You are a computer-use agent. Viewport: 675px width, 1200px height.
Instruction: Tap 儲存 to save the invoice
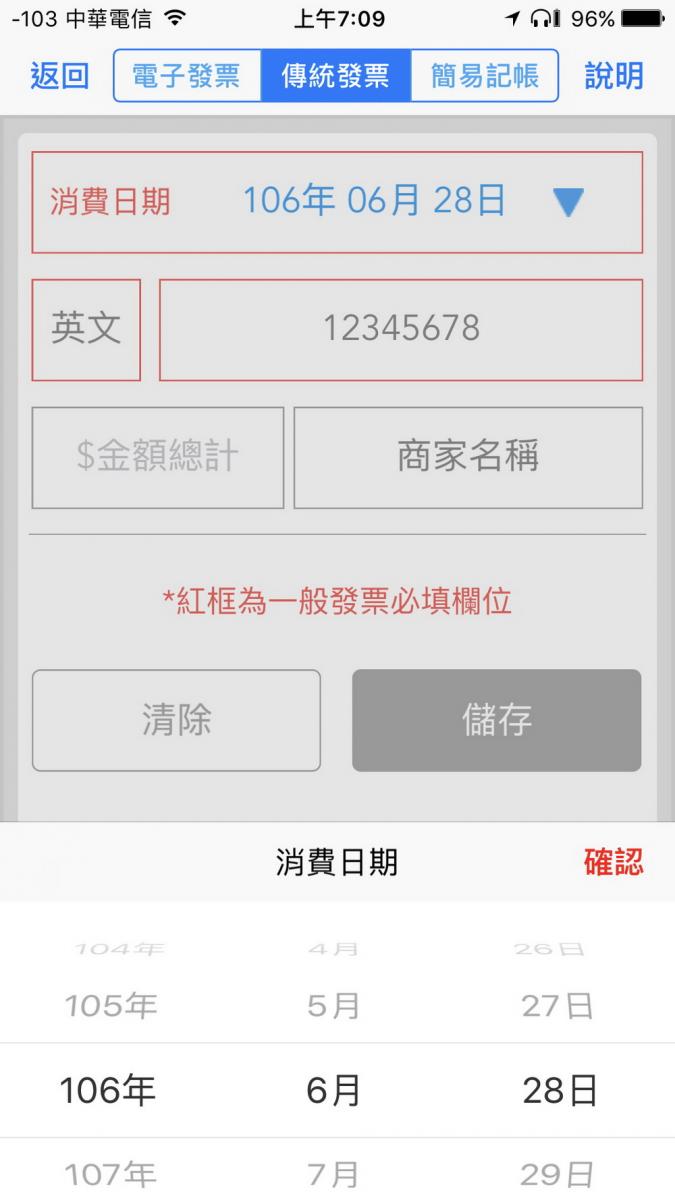[496, 720]
